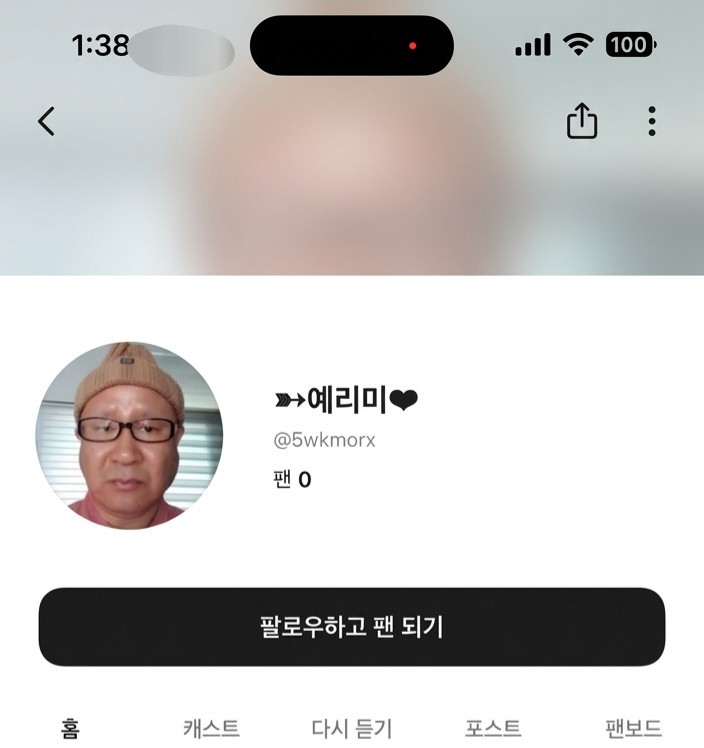Tap the 팔로우하고 팬 되기 button
This screenshot has width=704, height=748.
[352, 627]
